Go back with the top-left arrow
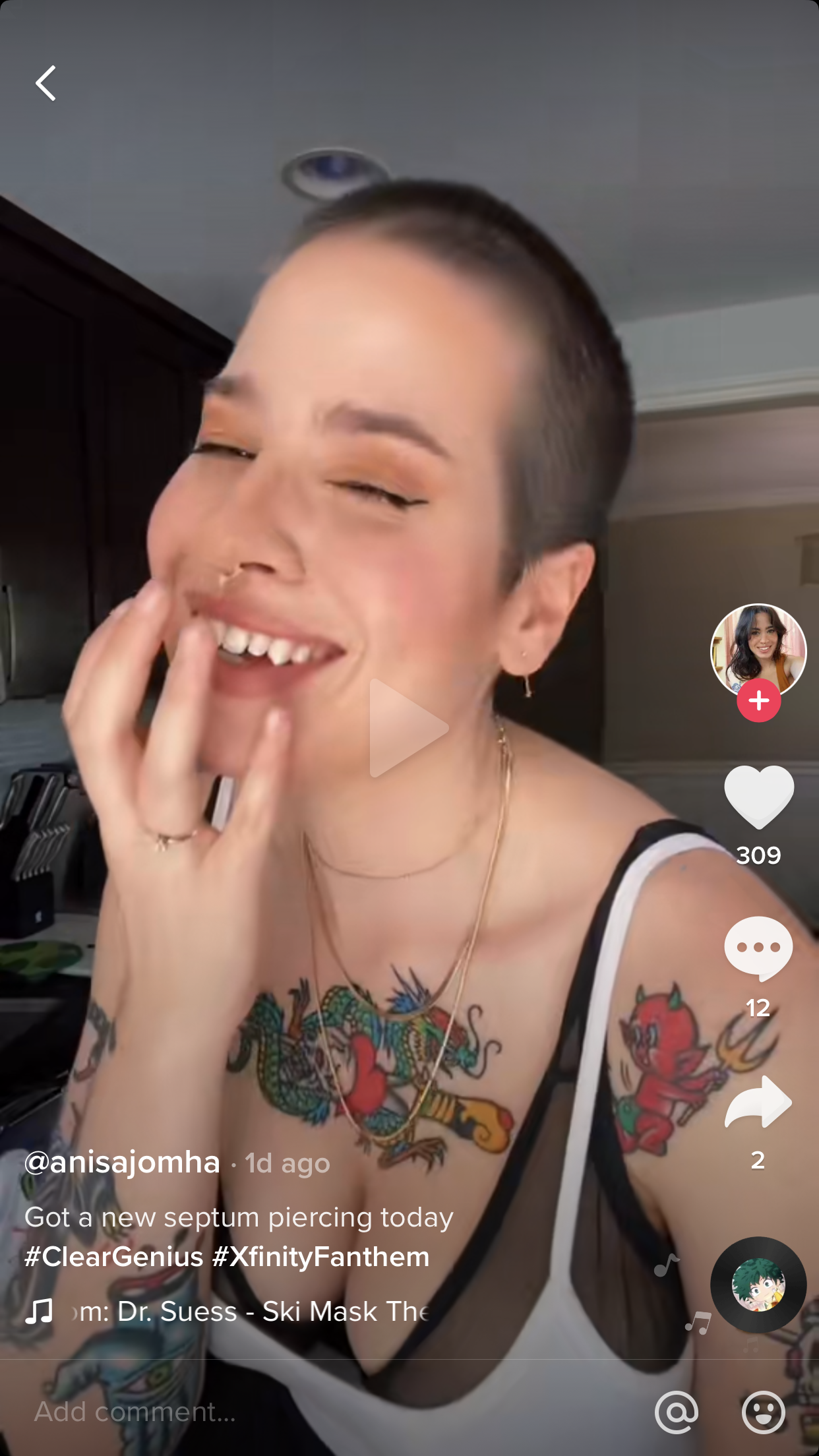Viewport: 819px width, 1456px height. [45, 83]
